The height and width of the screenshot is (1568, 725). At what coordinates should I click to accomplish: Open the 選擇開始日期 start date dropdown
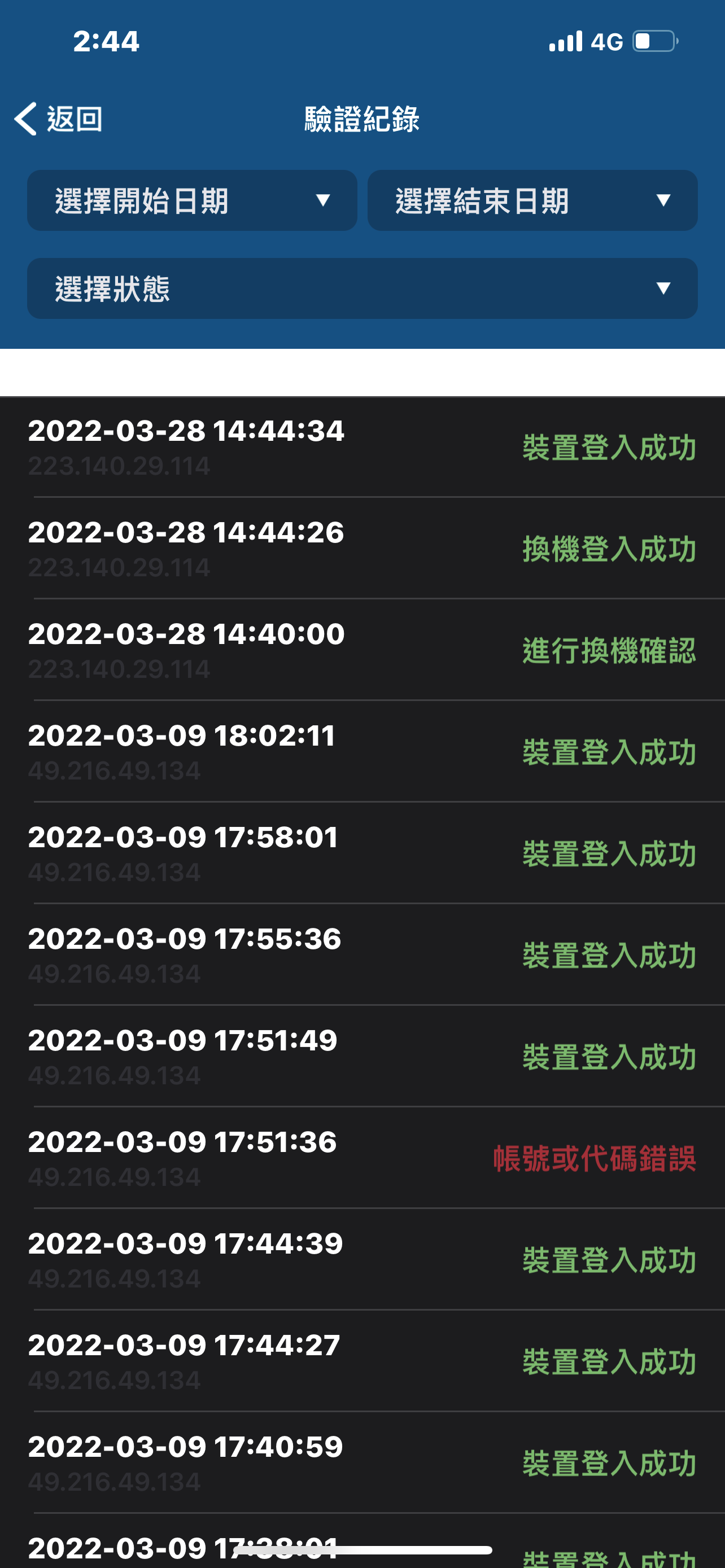tap(192, 200)
